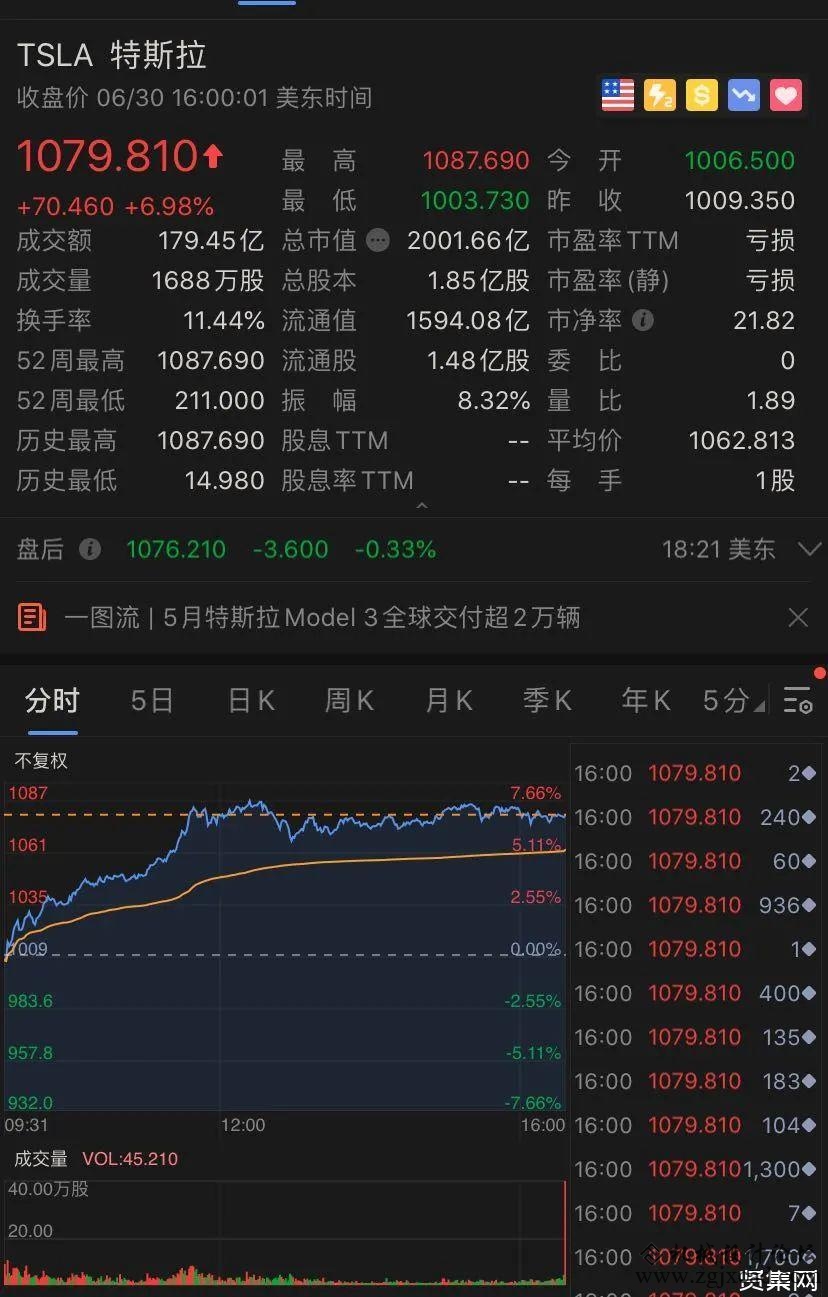Open the 一图流 Model 3 delivery news
Image resolution: width=828 pixels, height=1297 pixels.
click(x=322, y=618)
